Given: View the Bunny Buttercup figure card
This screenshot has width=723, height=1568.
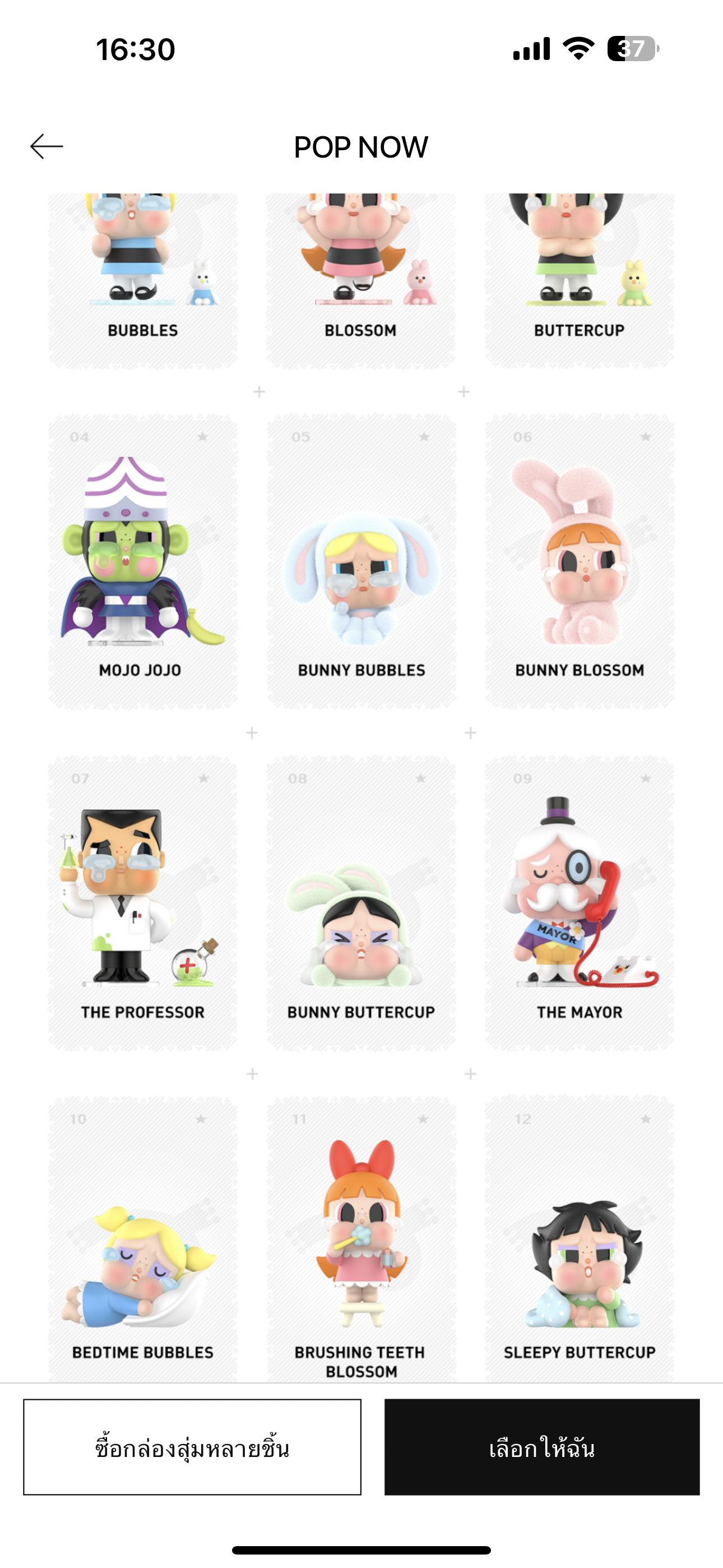Looking at the screenshot, I should pos(361,903).
